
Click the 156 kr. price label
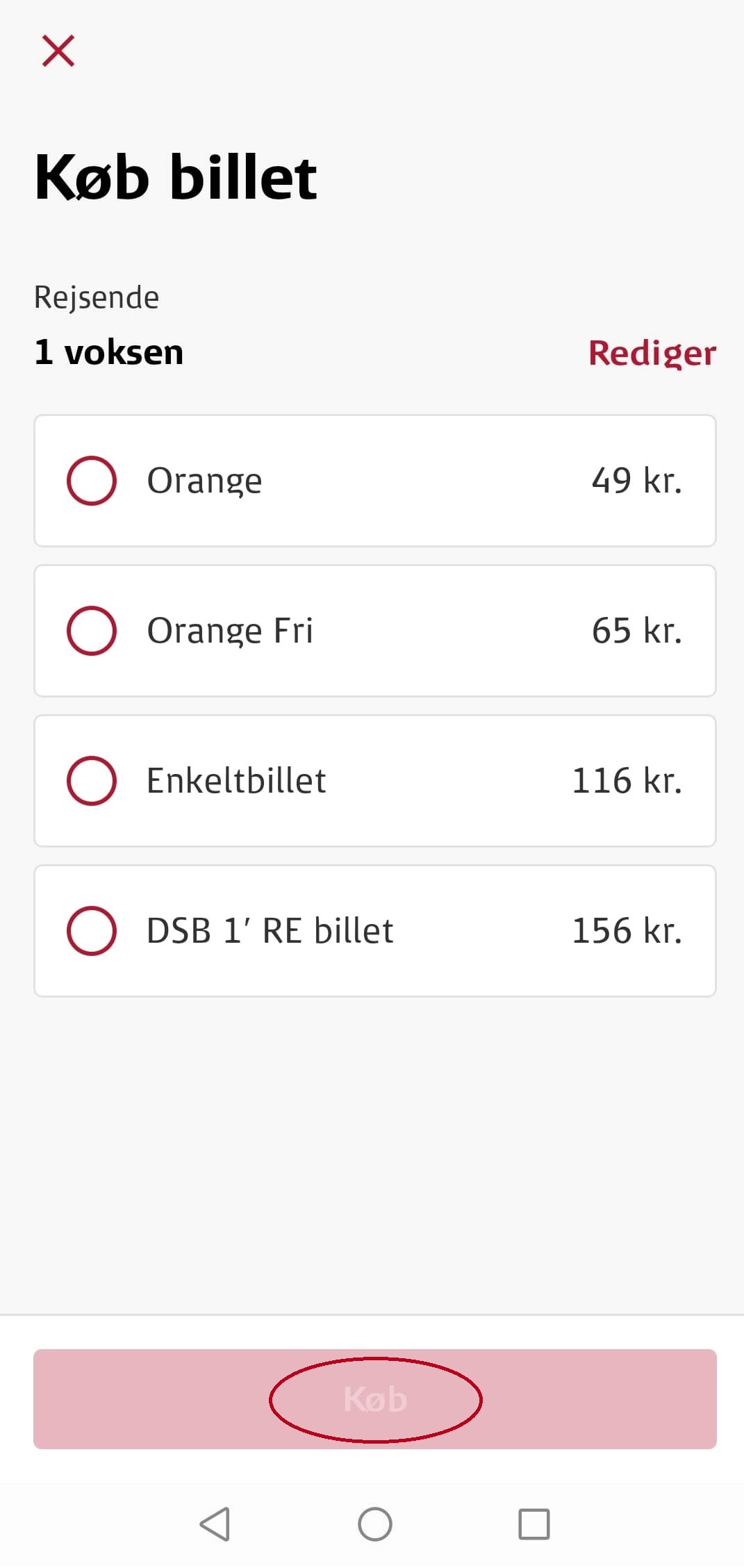click(x=627, y=930)
